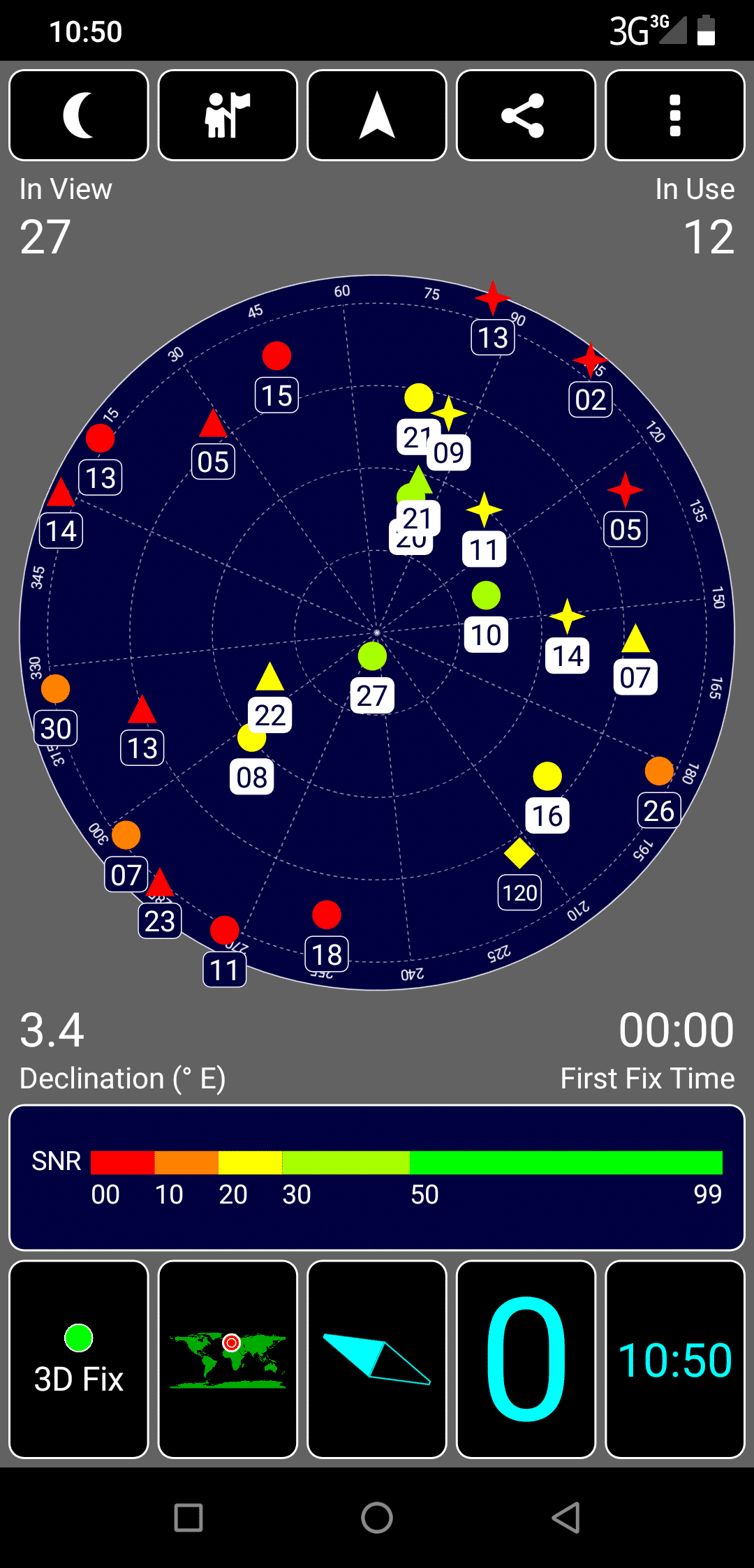This screenshot has width=754, height=1568.
Task: Go to the home screen
Action: 377,1518
